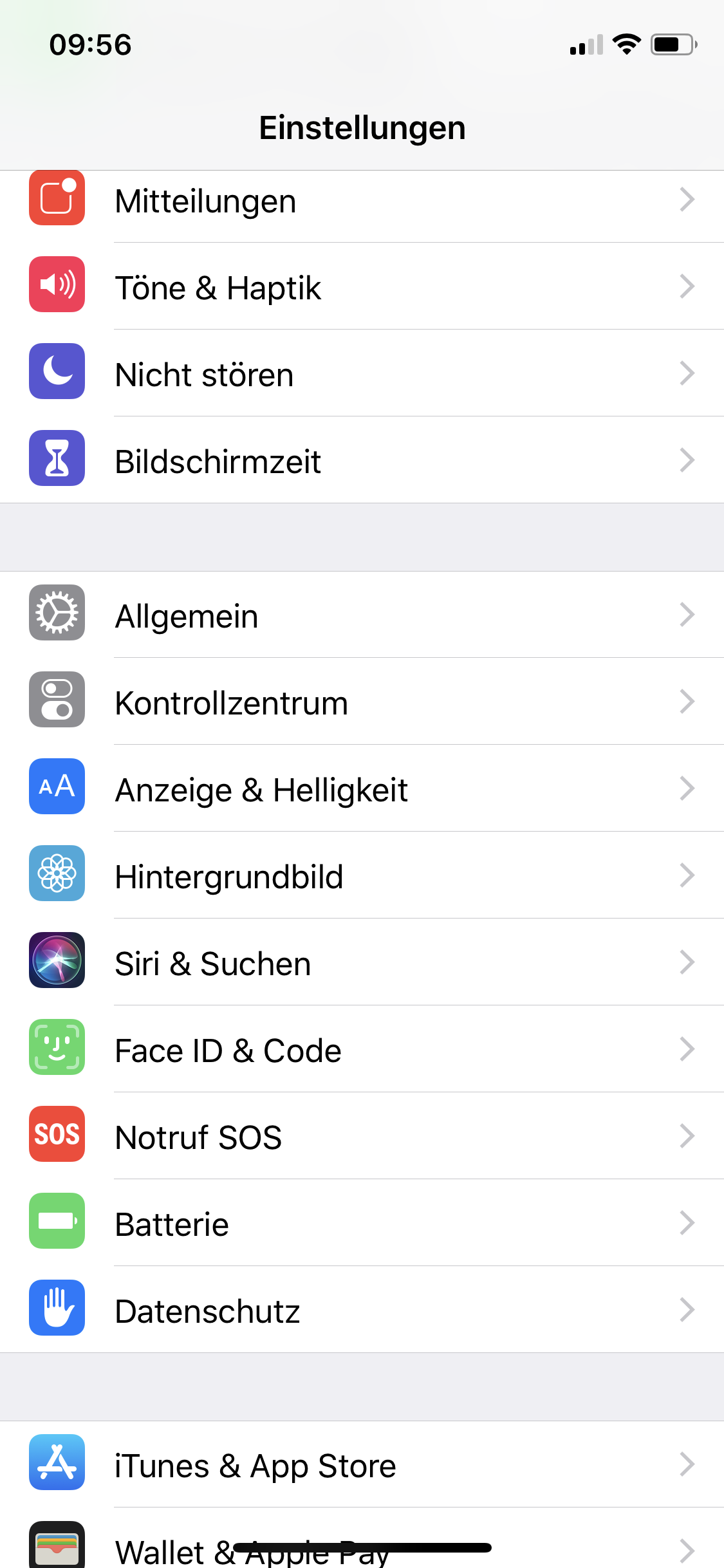Open Notruf SOS settings
This screenshot has width=724, height=1568.
tap(362, 1136)
